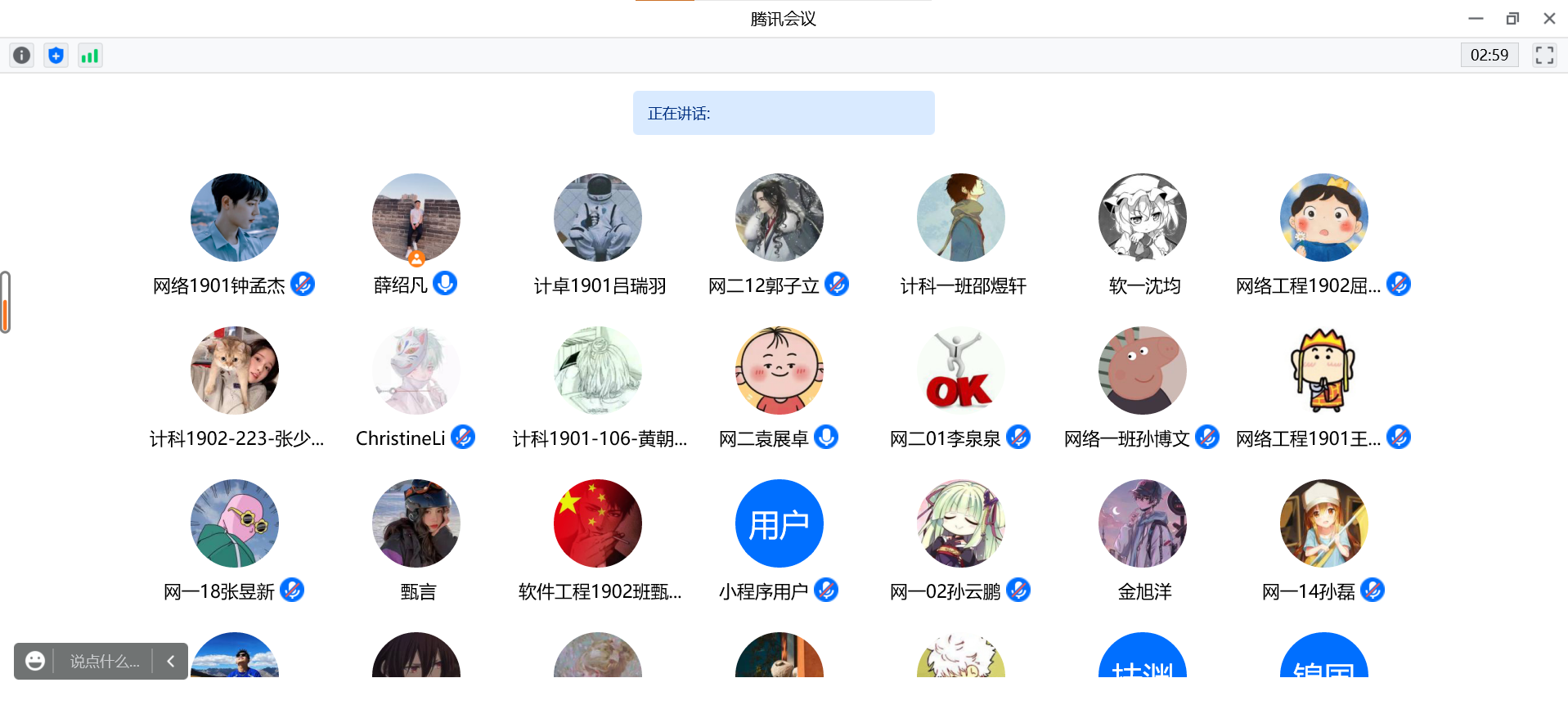
Task: Minimize the Tencent Meeting window
Action: click(x=1476, y=18)
